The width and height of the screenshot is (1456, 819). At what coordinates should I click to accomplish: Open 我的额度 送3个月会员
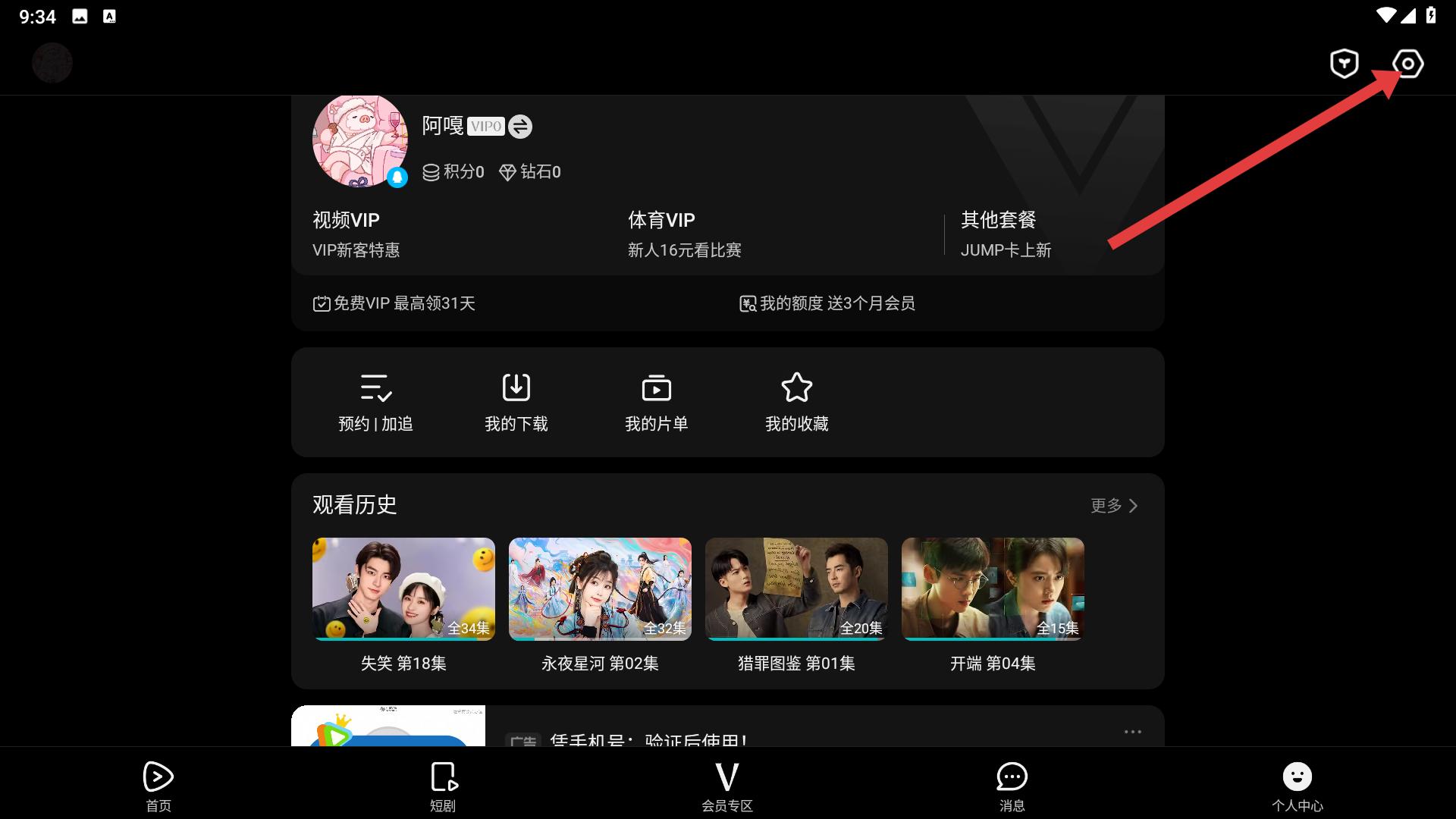click(827, 303)
